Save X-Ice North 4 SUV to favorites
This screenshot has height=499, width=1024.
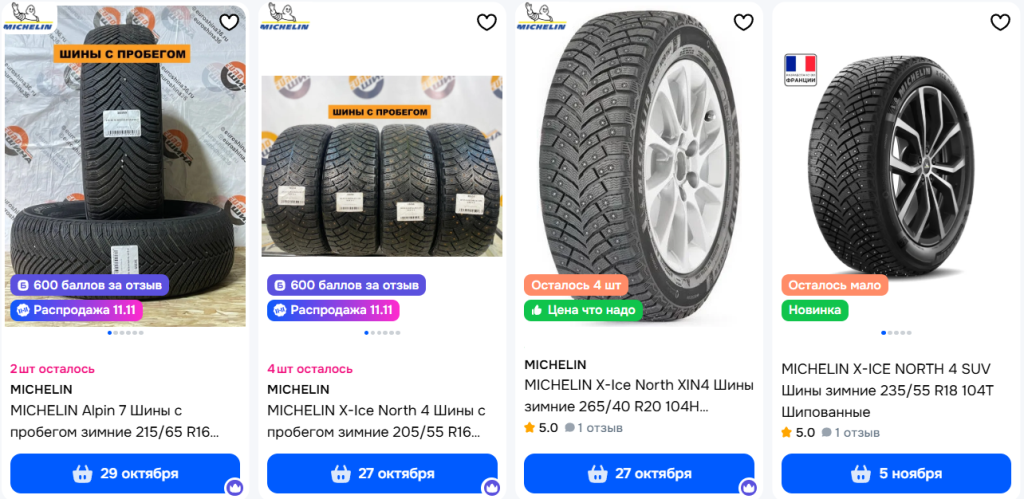[1000, 22]
